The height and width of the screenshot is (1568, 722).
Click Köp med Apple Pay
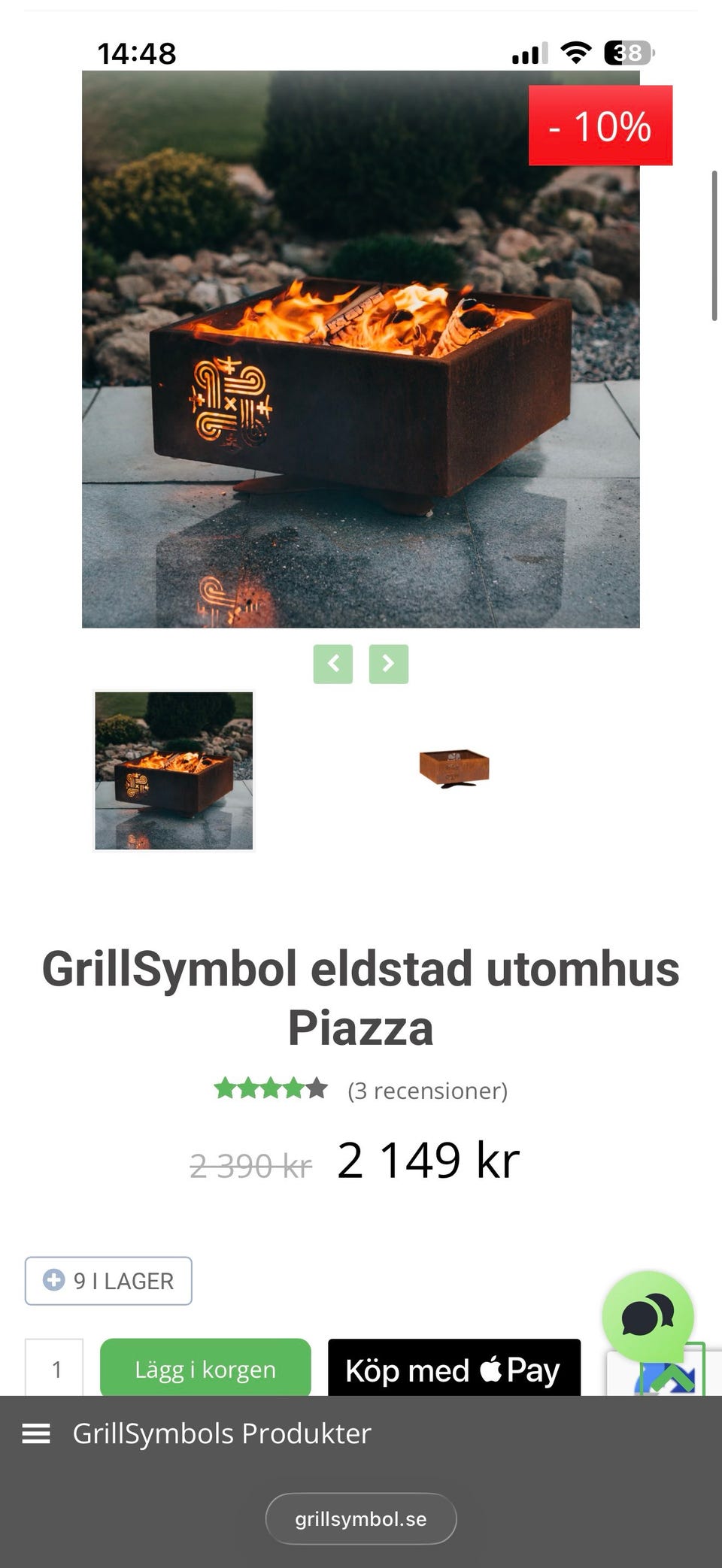(x=453, y=1369)
